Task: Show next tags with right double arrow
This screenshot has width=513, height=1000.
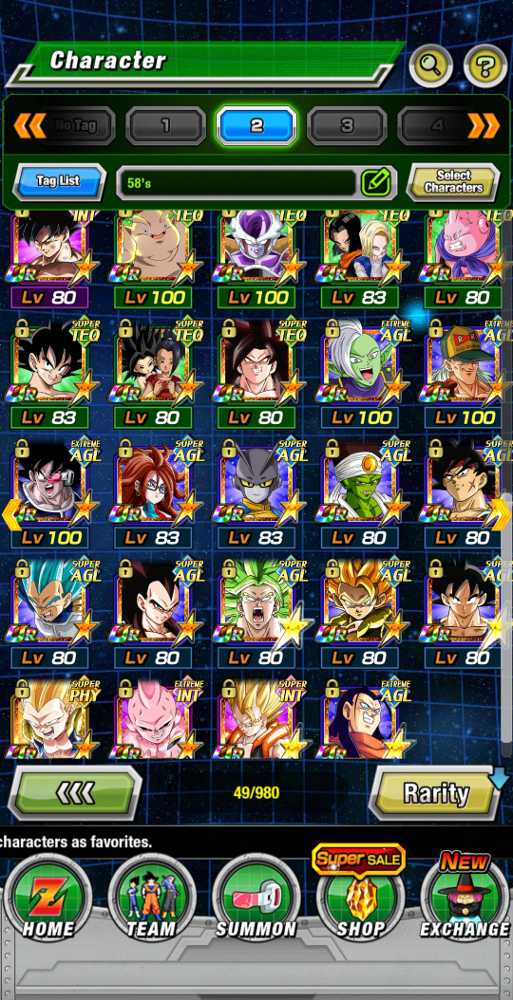Action: tap(483, 126)
